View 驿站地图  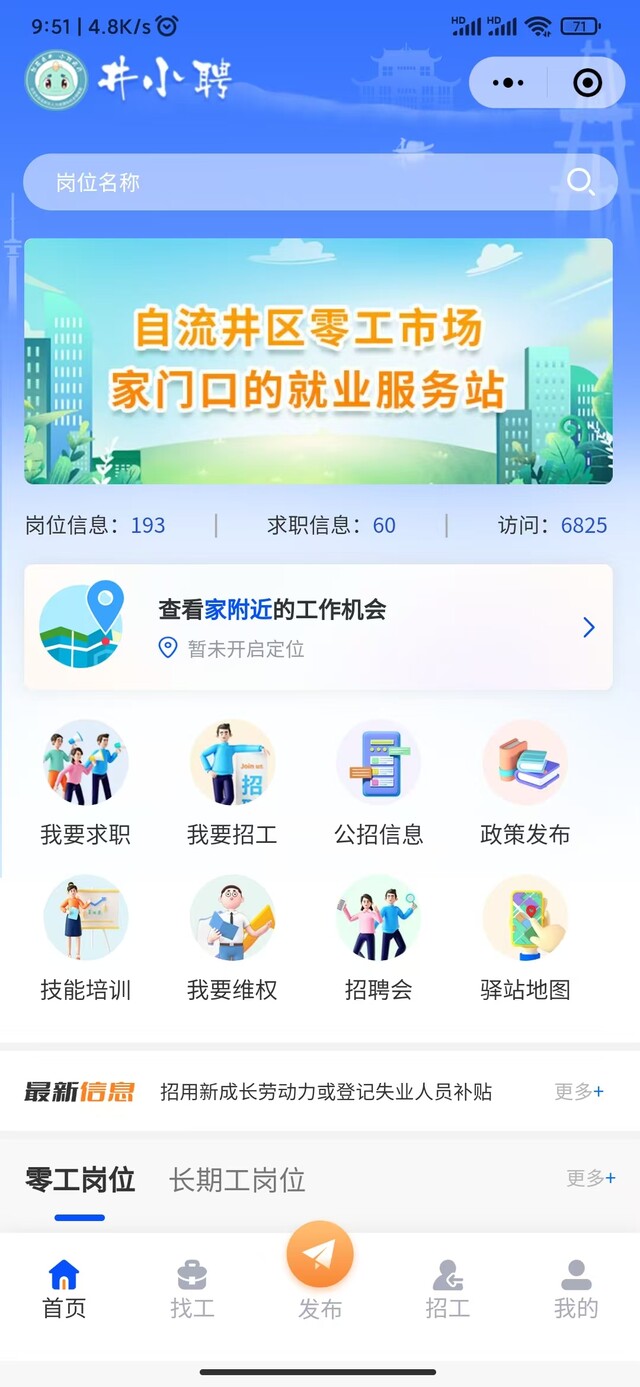(x=525, y=938)
